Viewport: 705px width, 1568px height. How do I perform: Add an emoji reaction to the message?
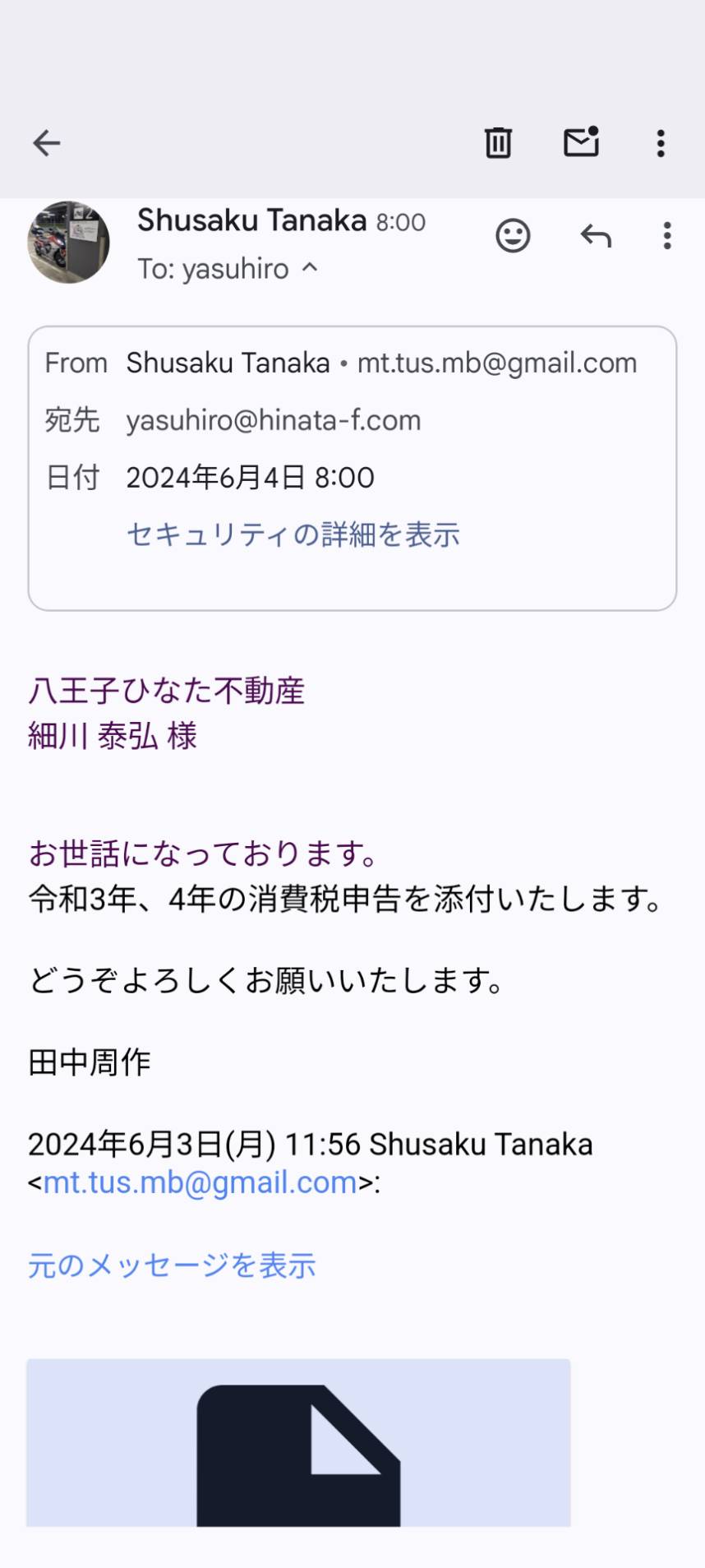click(x=513, y=236)
